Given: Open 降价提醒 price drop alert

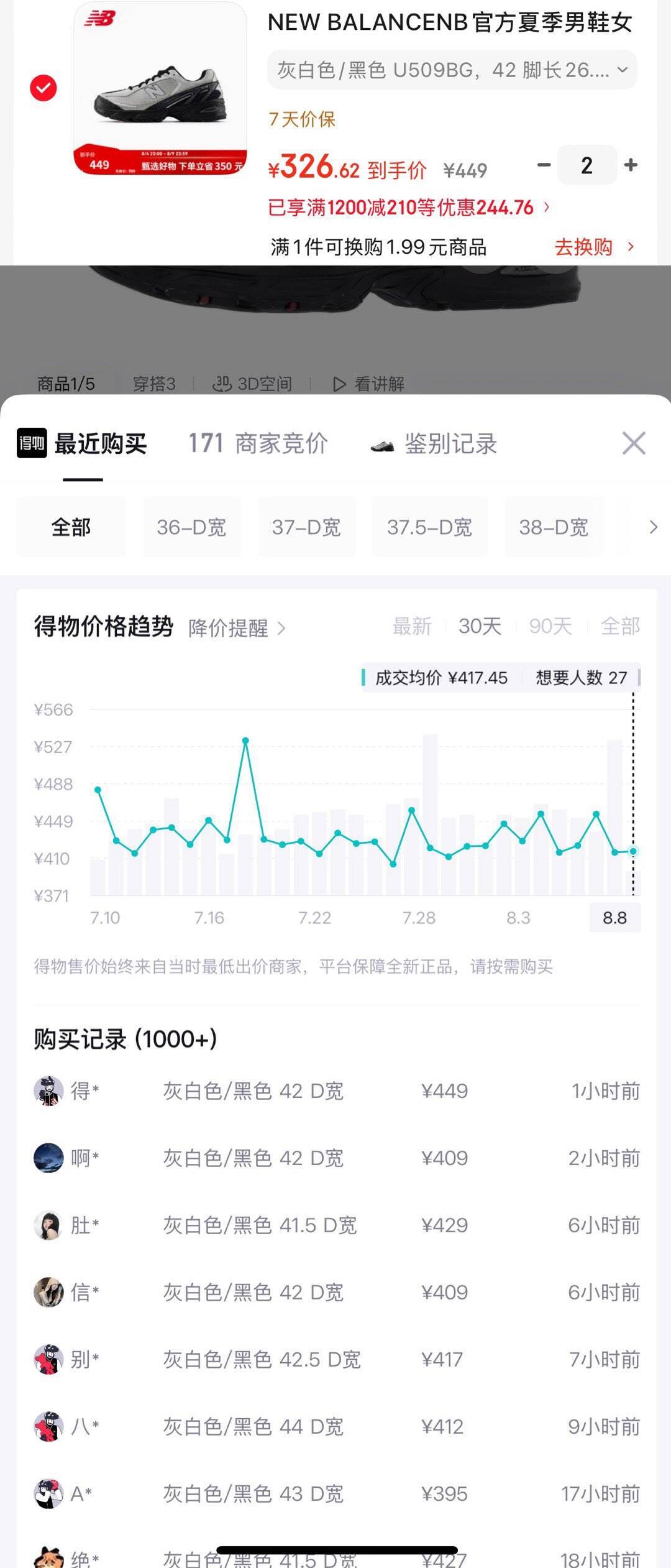Looking at the screenshot, I should tap(237, 628).
